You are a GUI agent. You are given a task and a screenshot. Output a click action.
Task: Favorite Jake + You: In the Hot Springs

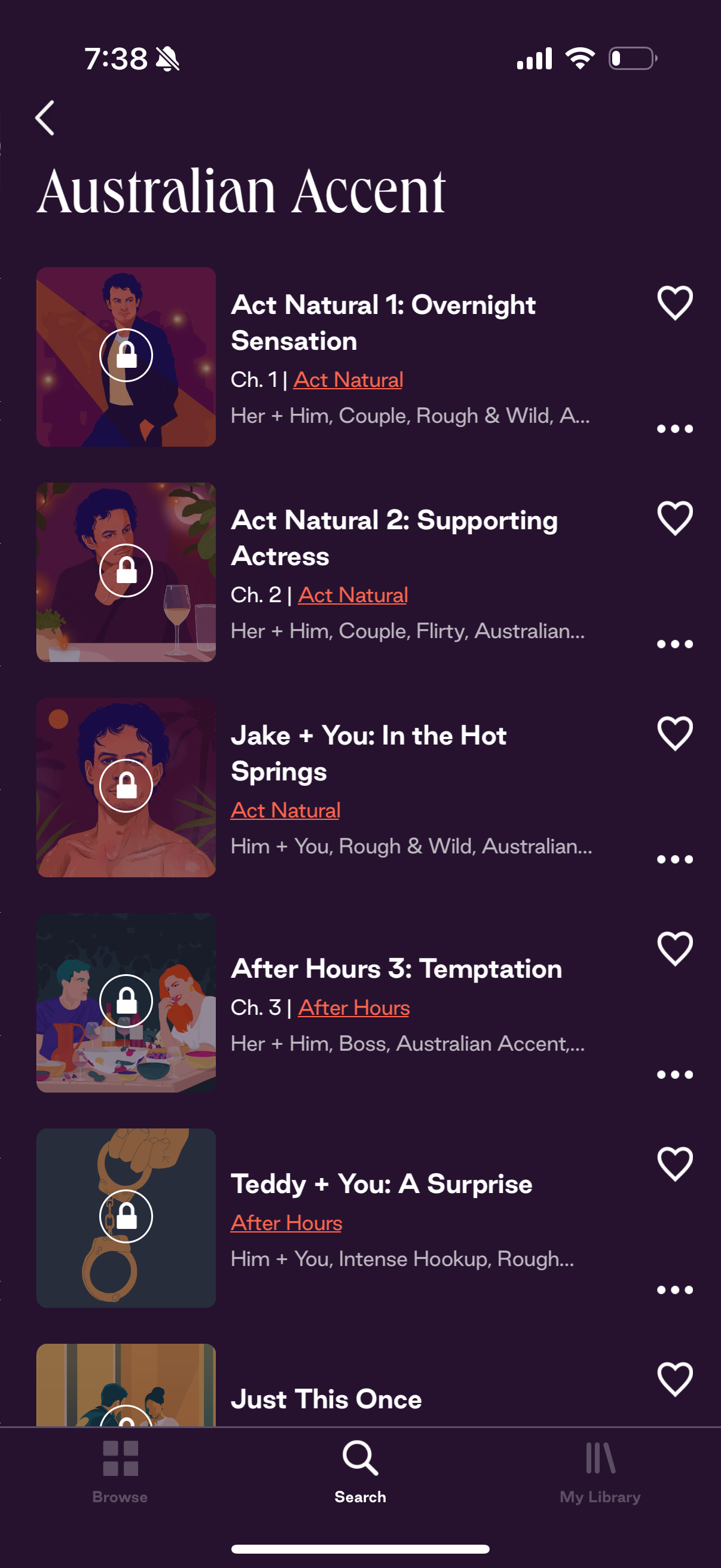click(x=675, y=734)
